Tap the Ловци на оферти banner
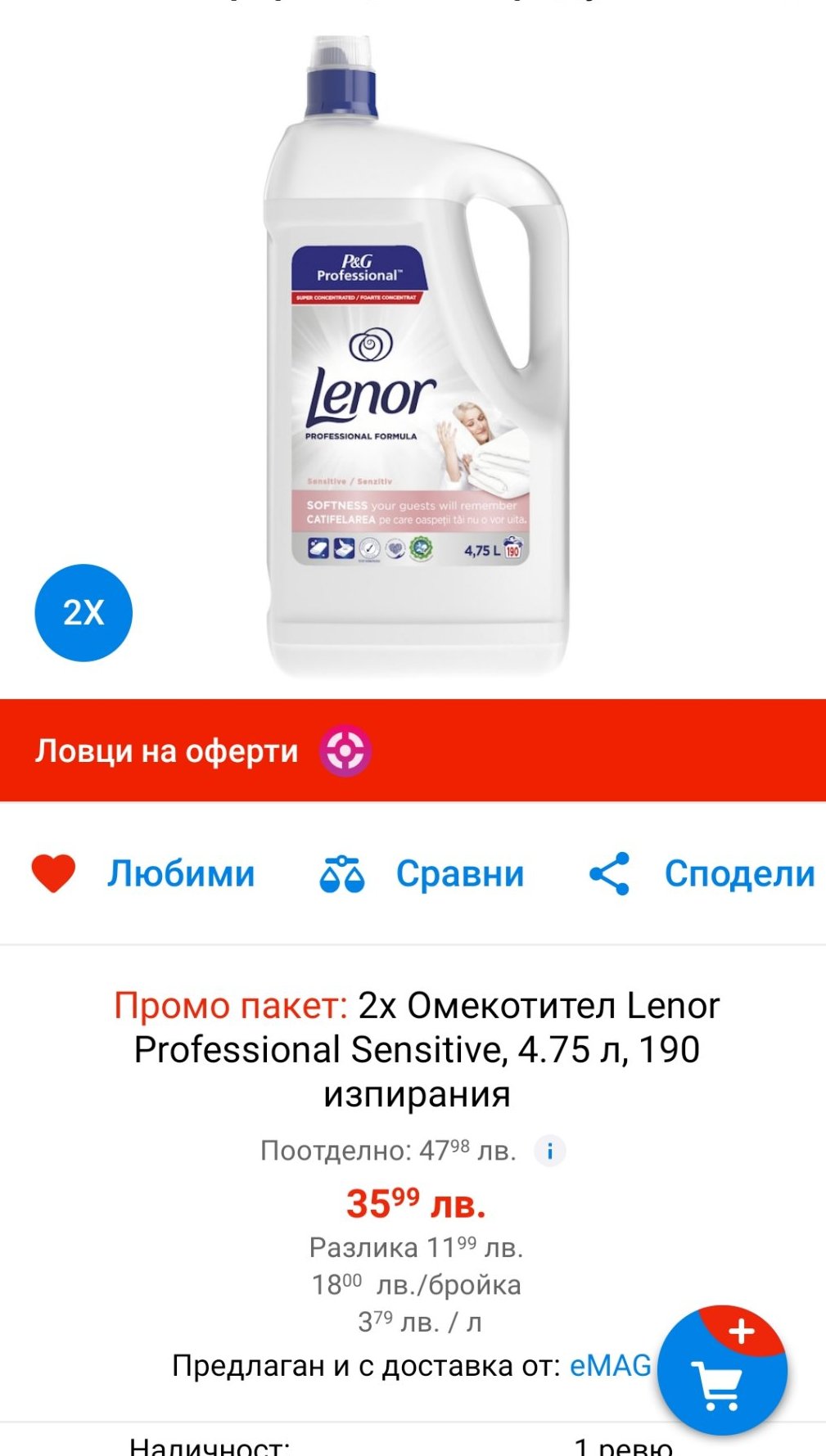Viewport: 826px width, 1456px height. point(413,751)
